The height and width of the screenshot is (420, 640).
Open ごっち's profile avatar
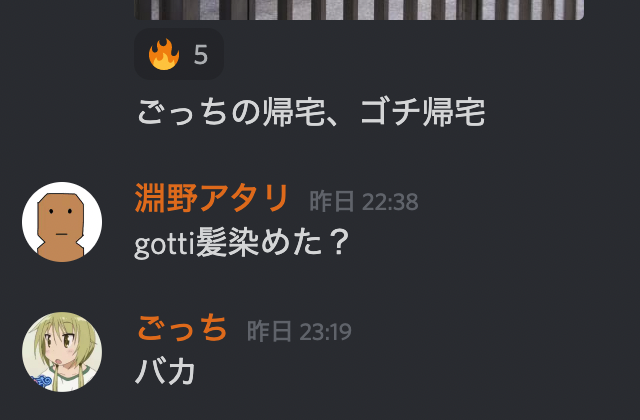pos(62,352)
